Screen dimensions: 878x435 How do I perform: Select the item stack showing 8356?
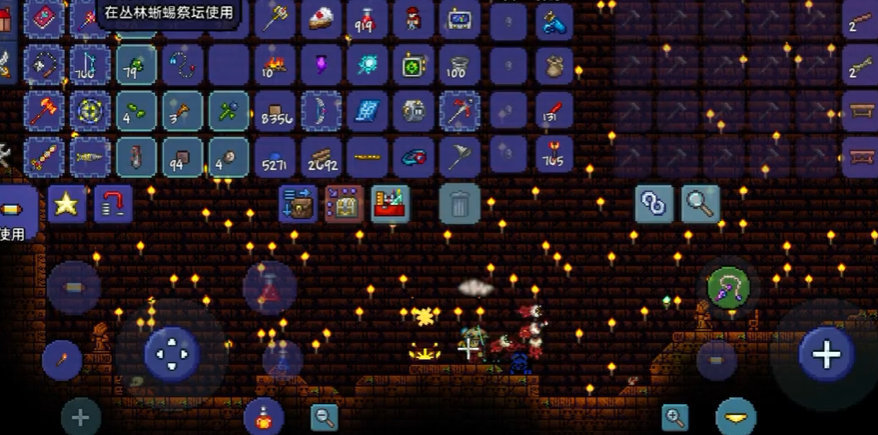point(275,110)
